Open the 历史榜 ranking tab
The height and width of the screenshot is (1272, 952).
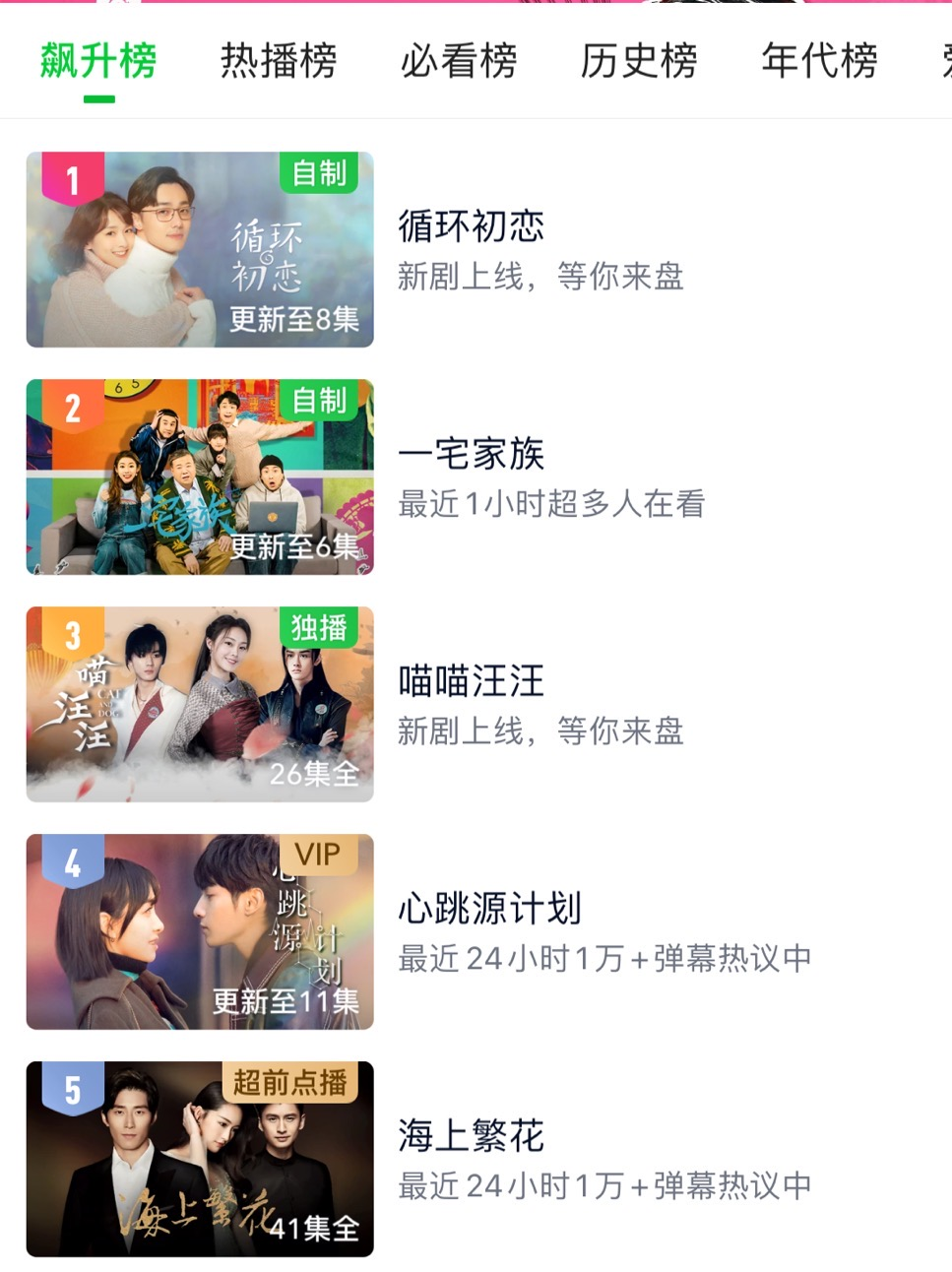tap(639, 61)
